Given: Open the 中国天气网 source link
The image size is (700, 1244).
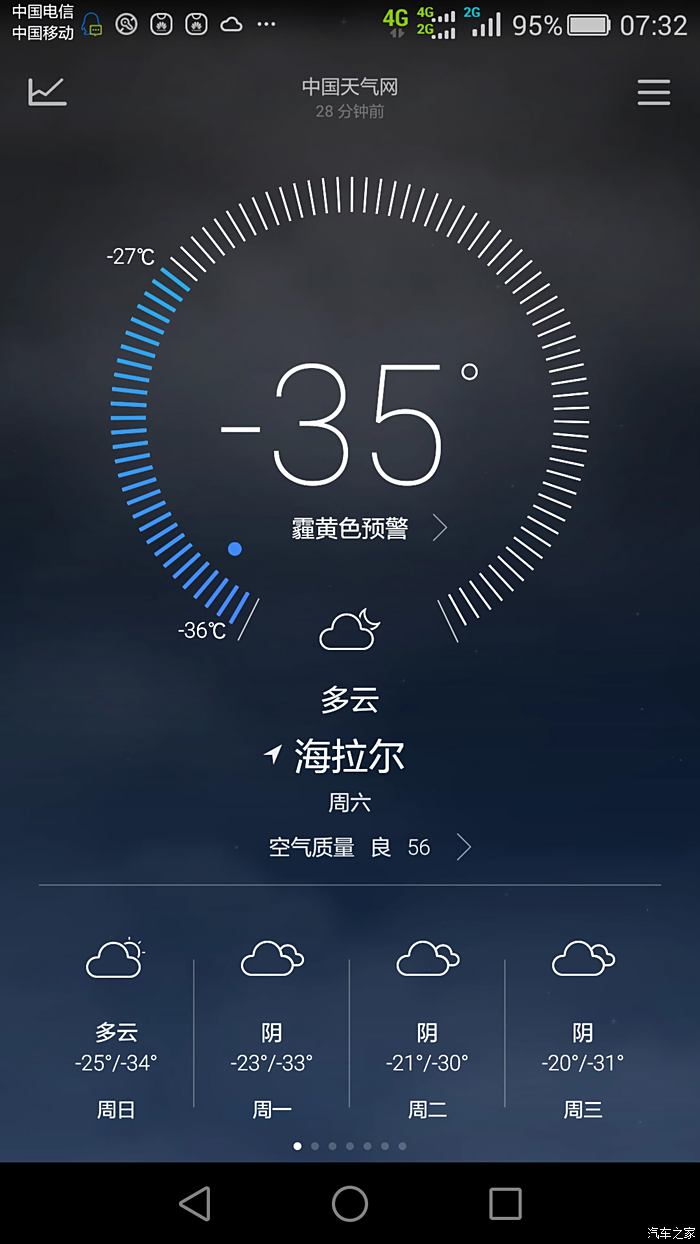Looking at the screenshot, I should coord(350,87).
